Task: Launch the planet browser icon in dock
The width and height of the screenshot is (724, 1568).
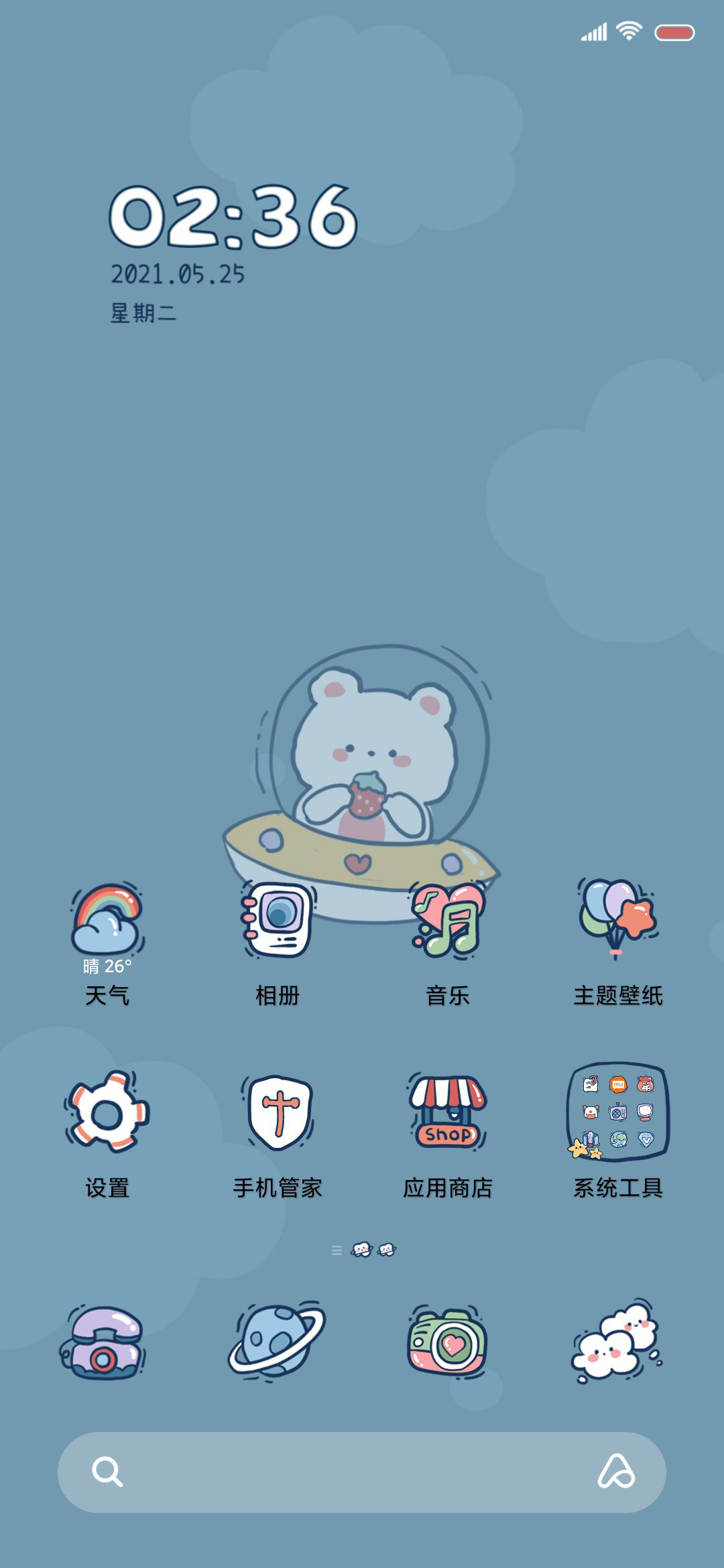Action: (x=276, y=1342)
